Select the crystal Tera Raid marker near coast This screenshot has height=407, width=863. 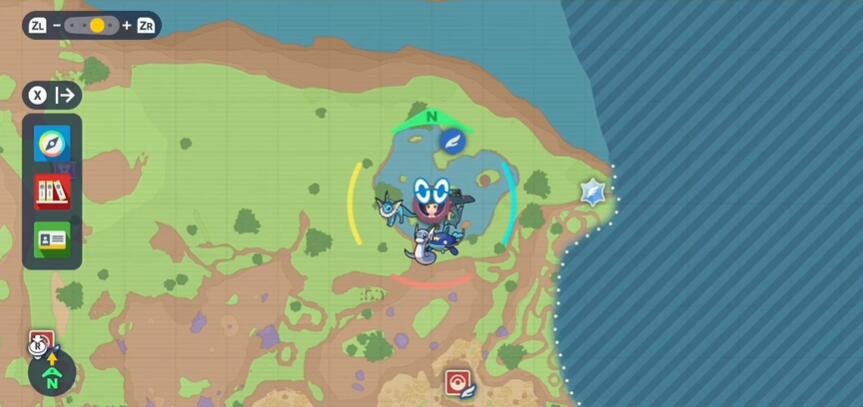coord(594,191)
